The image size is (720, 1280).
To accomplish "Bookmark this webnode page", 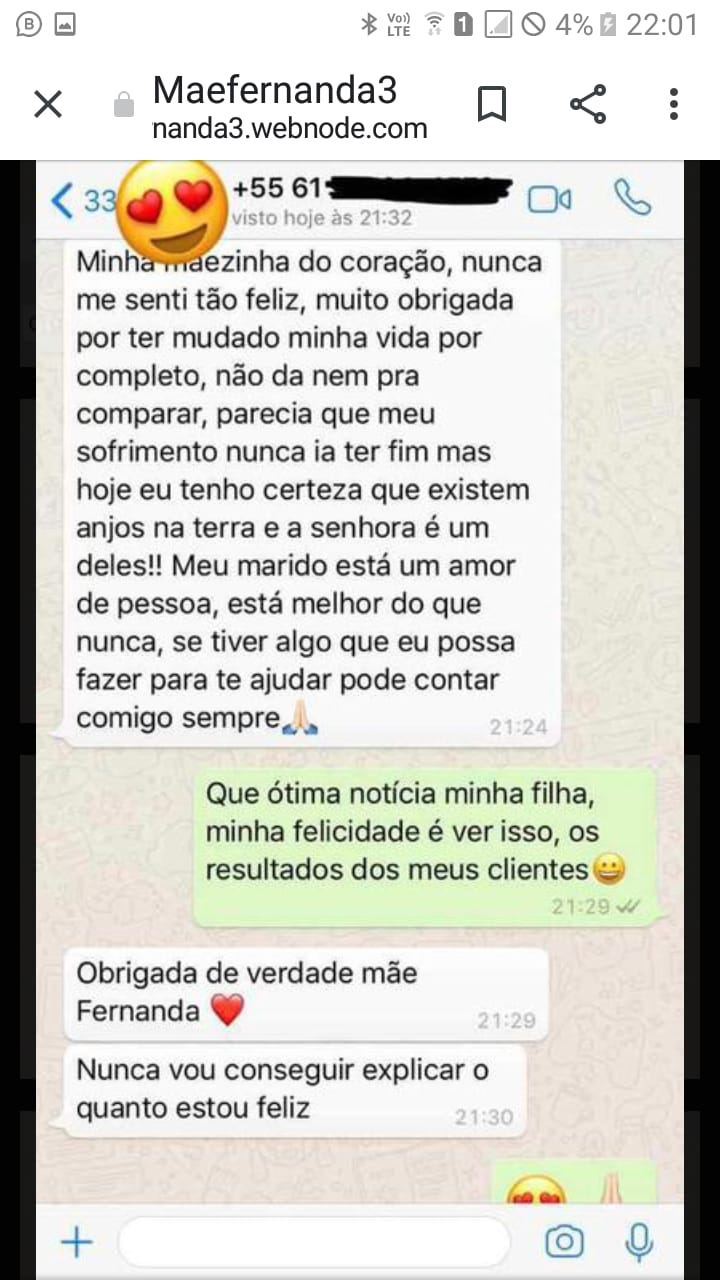I will click(491, 104).
